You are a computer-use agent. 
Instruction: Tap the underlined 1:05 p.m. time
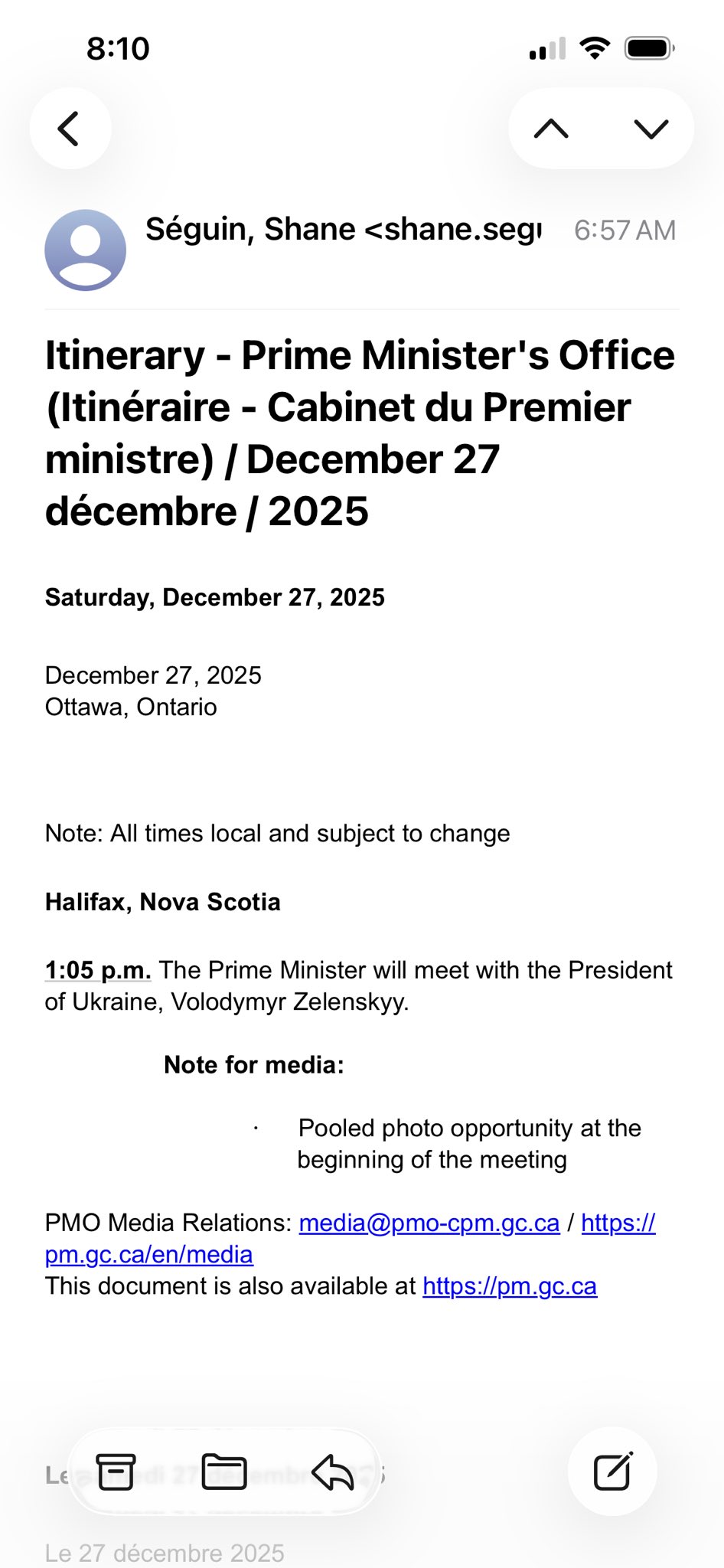click(x=98, y=970)
